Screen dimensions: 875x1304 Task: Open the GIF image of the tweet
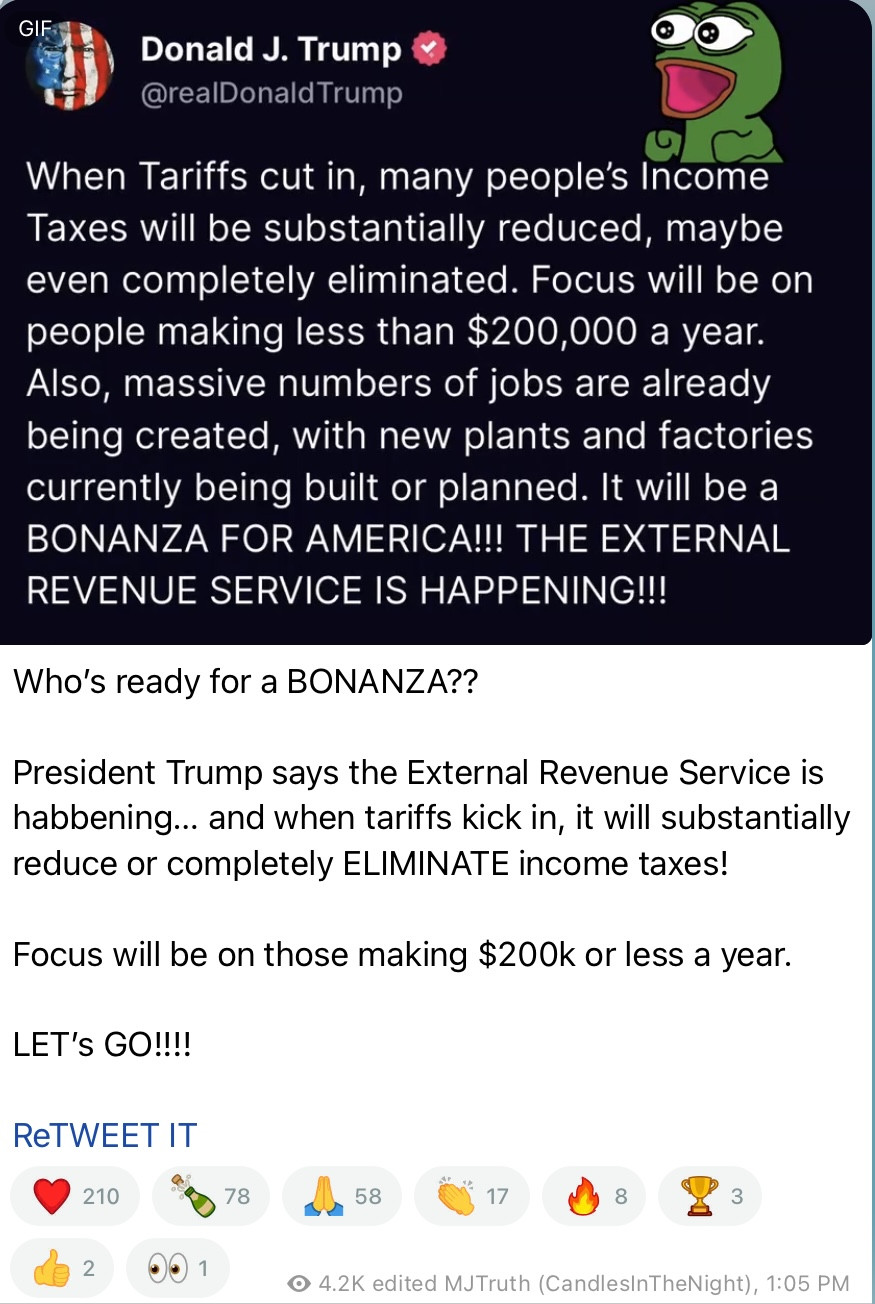tap(437, 322)
